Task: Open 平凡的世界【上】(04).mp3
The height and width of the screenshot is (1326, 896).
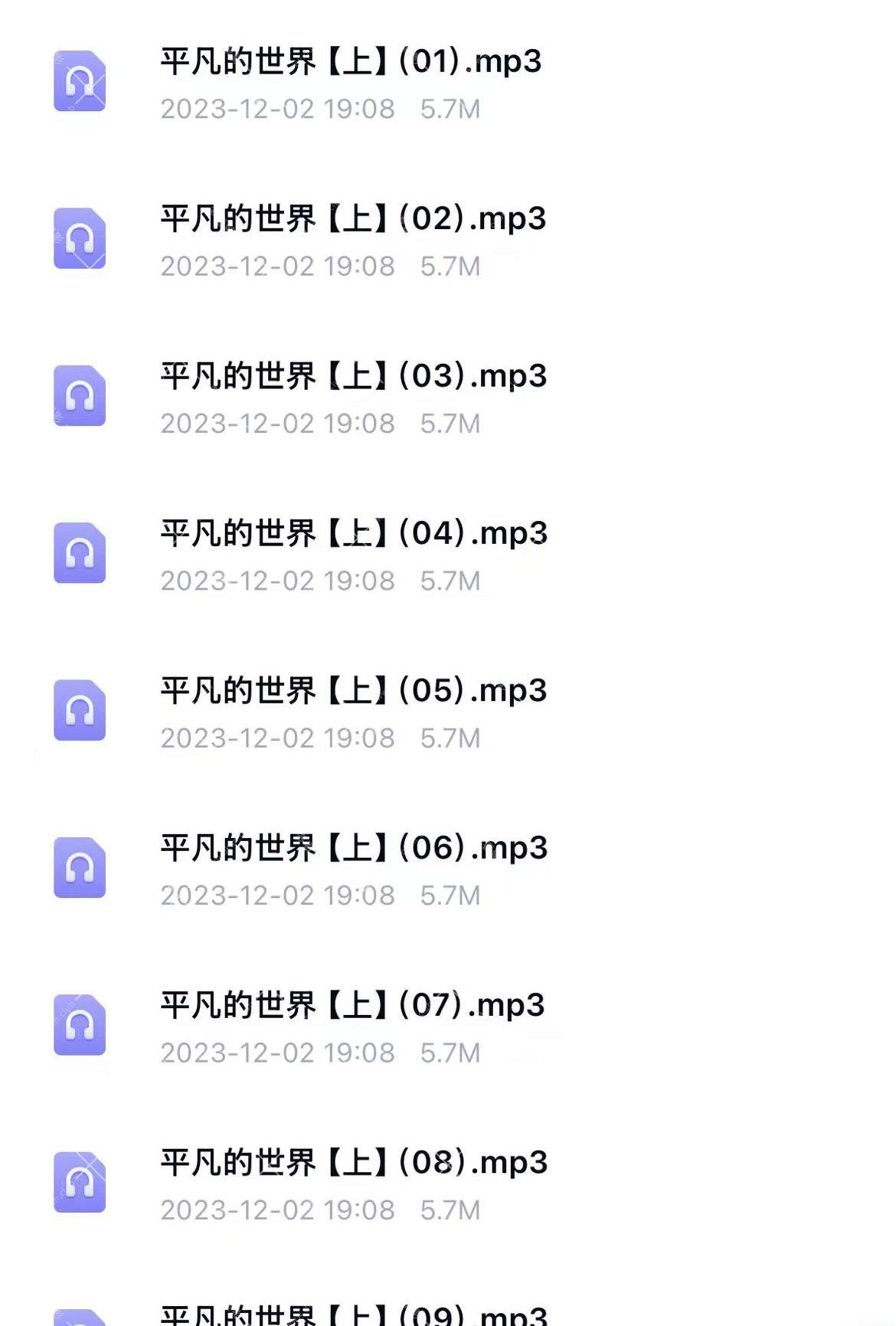Action: (352, 534)
